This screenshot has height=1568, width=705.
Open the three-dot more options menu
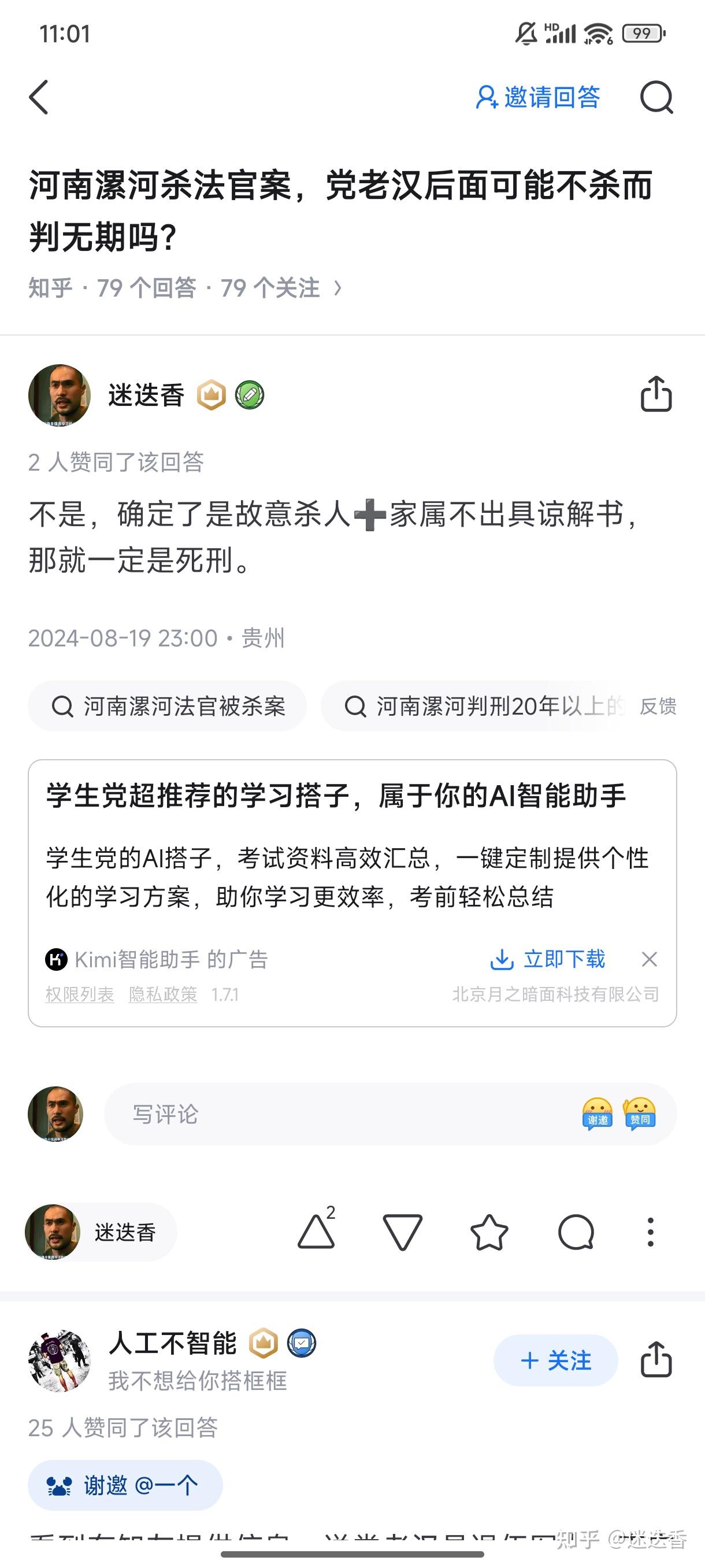[x=650, y=1232]
